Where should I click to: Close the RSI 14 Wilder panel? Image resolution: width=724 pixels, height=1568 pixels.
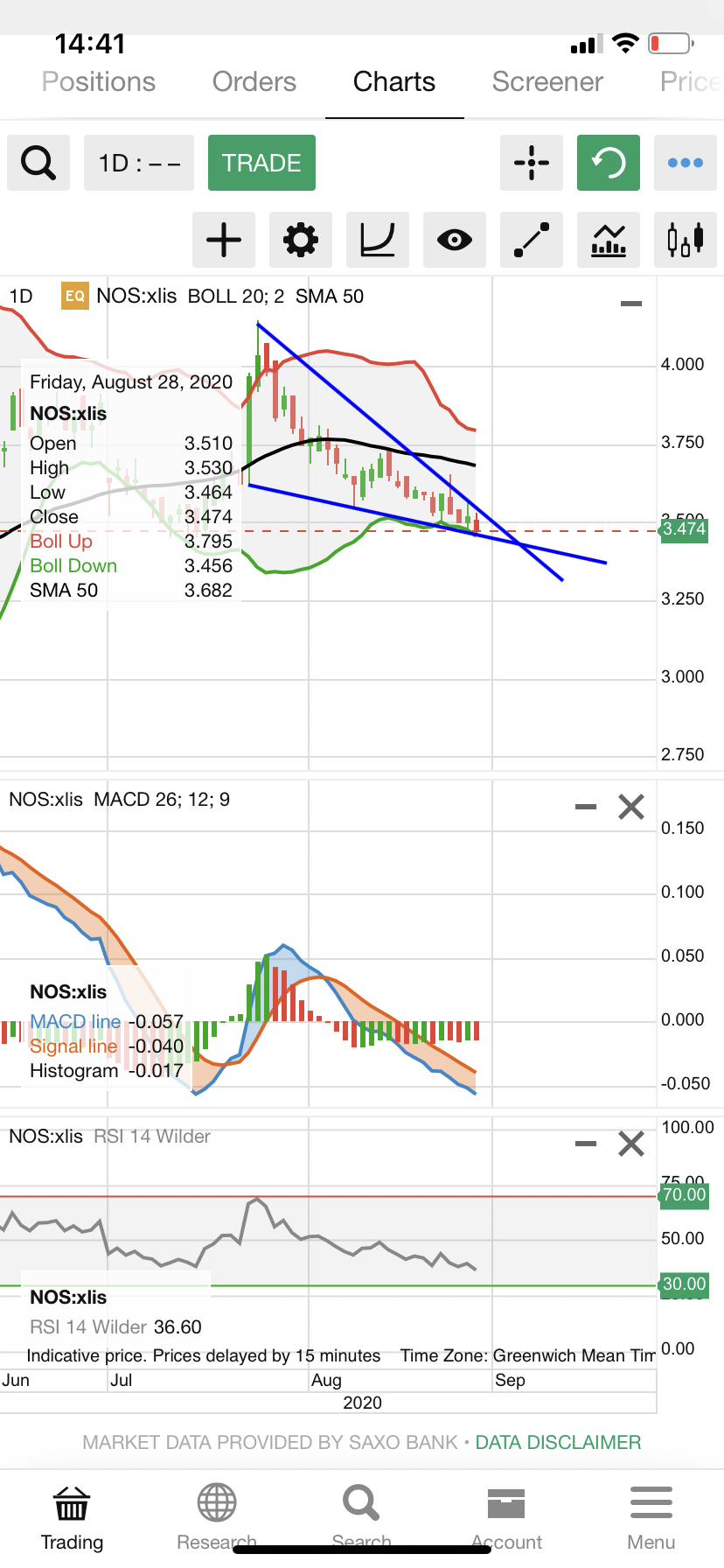(x=631, y=1144)
